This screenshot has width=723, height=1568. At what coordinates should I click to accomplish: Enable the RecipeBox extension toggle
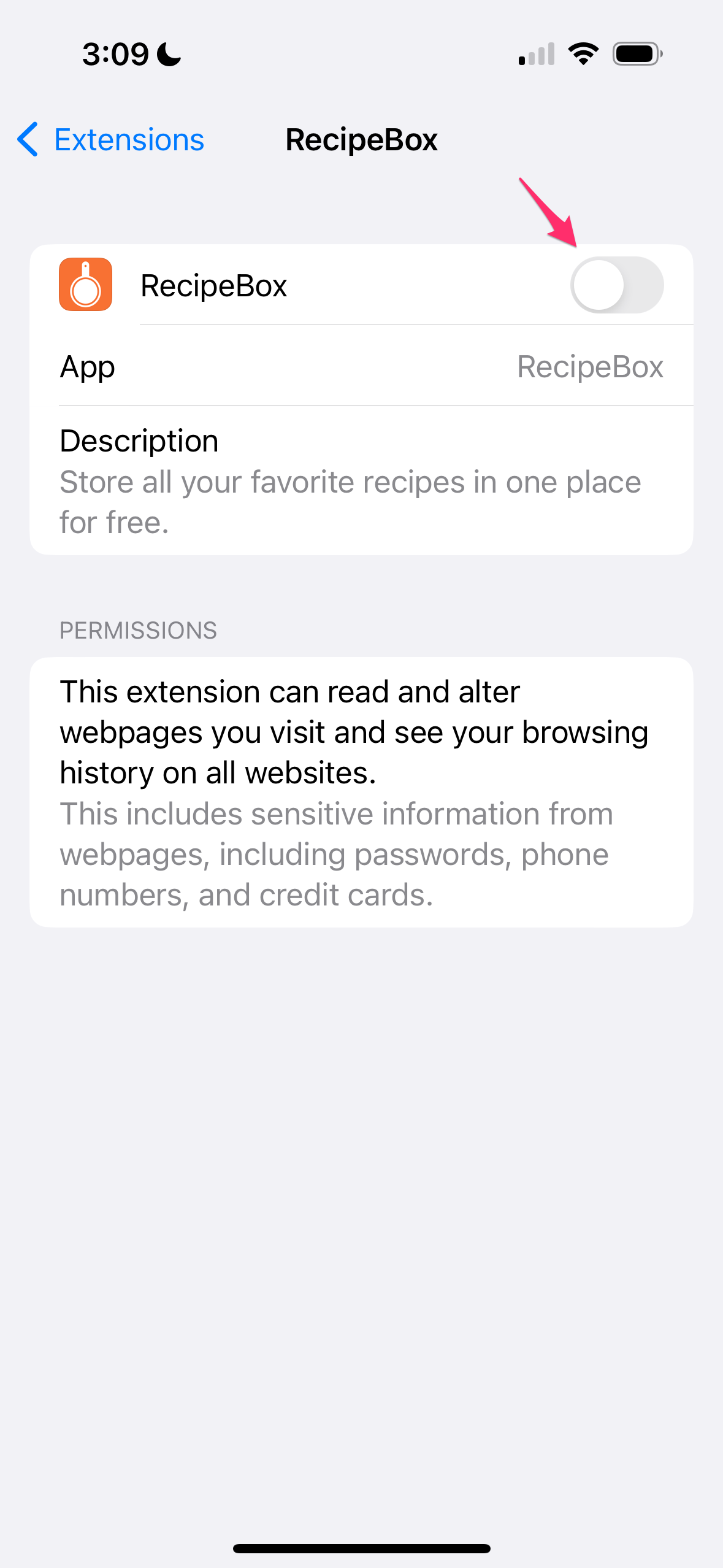pyautogui.click(x=617, y=285)
